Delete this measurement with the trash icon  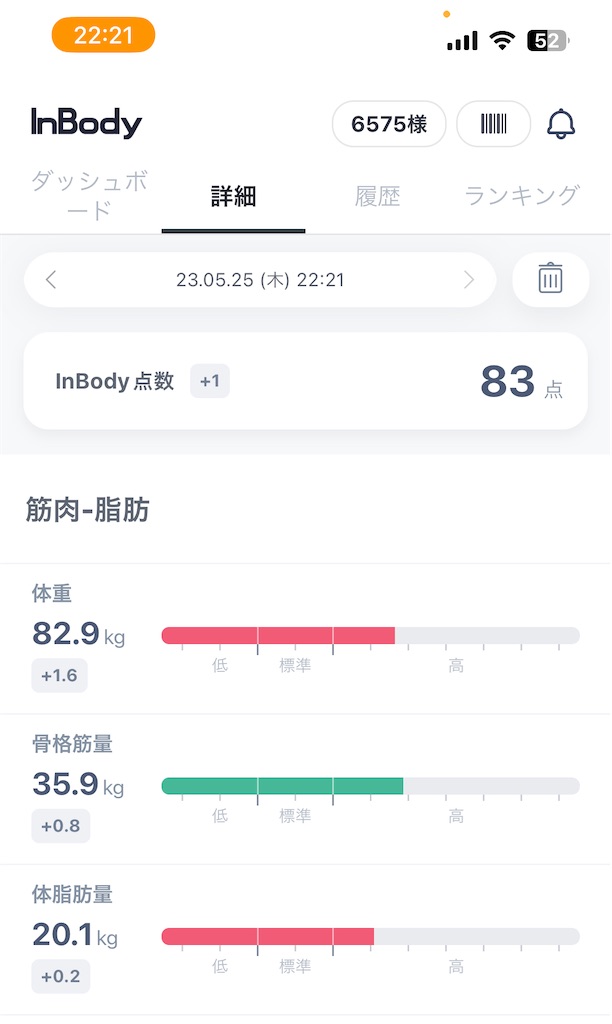551,280
